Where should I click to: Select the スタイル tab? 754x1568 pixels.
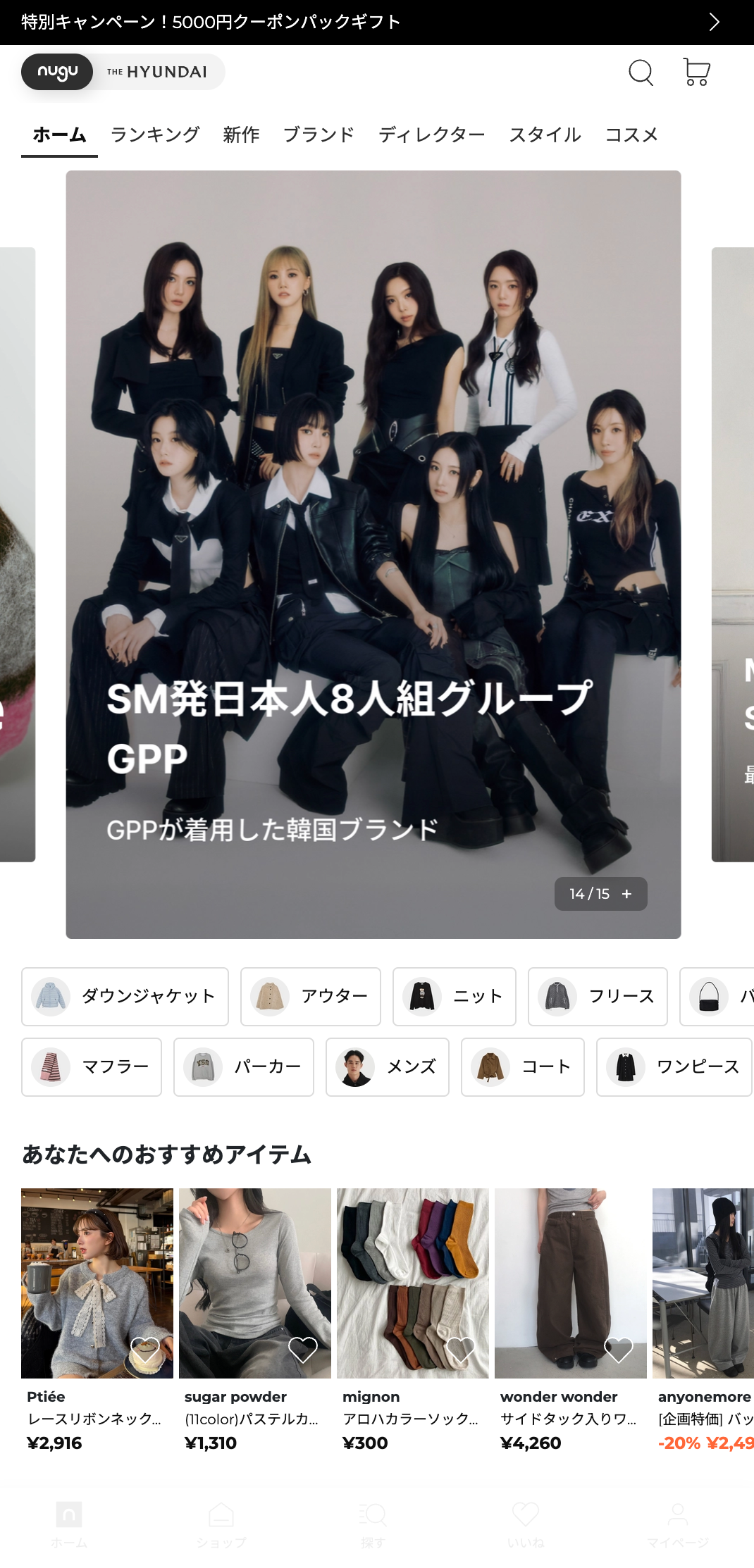[545, 135]
